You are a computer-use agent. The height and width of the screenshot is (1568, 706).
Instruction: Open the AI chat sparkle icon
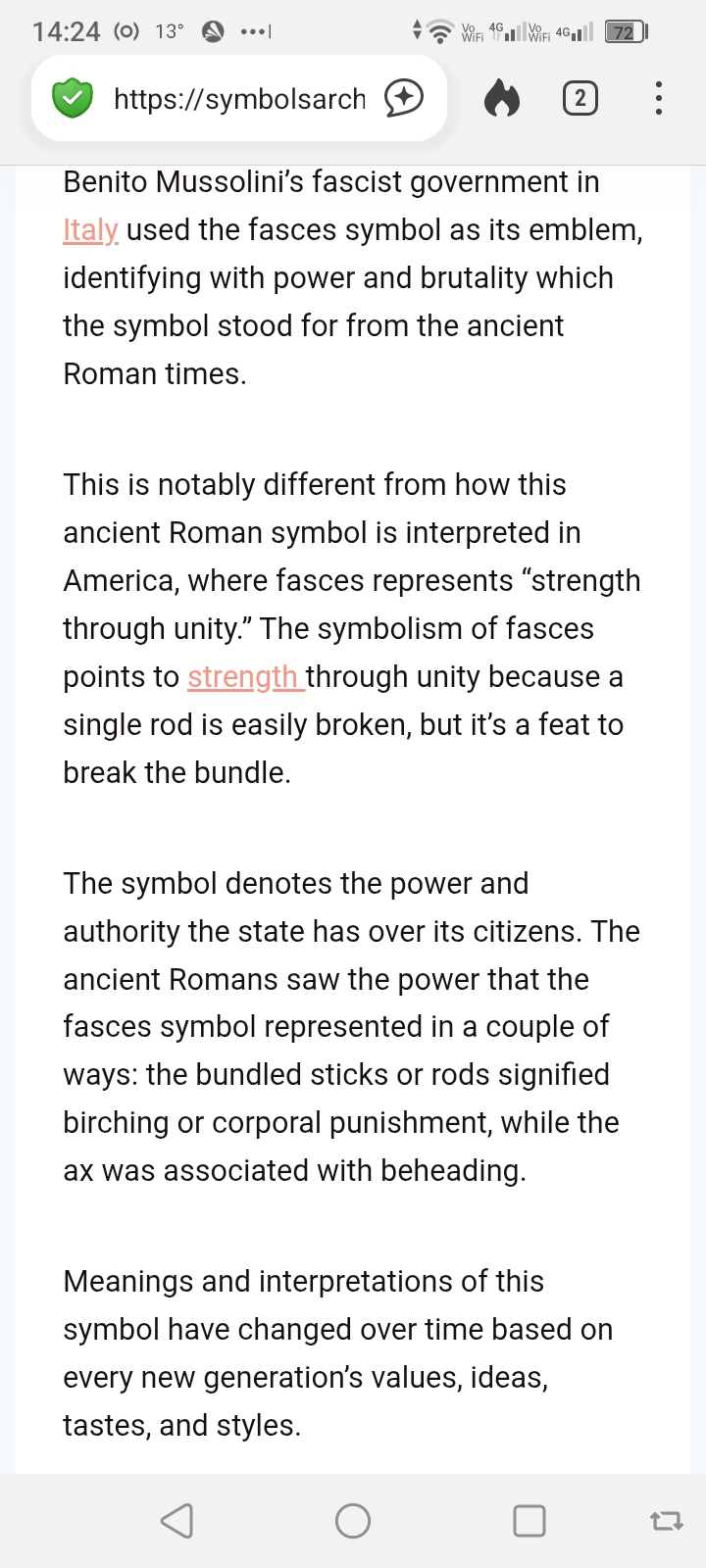[403, 98]
